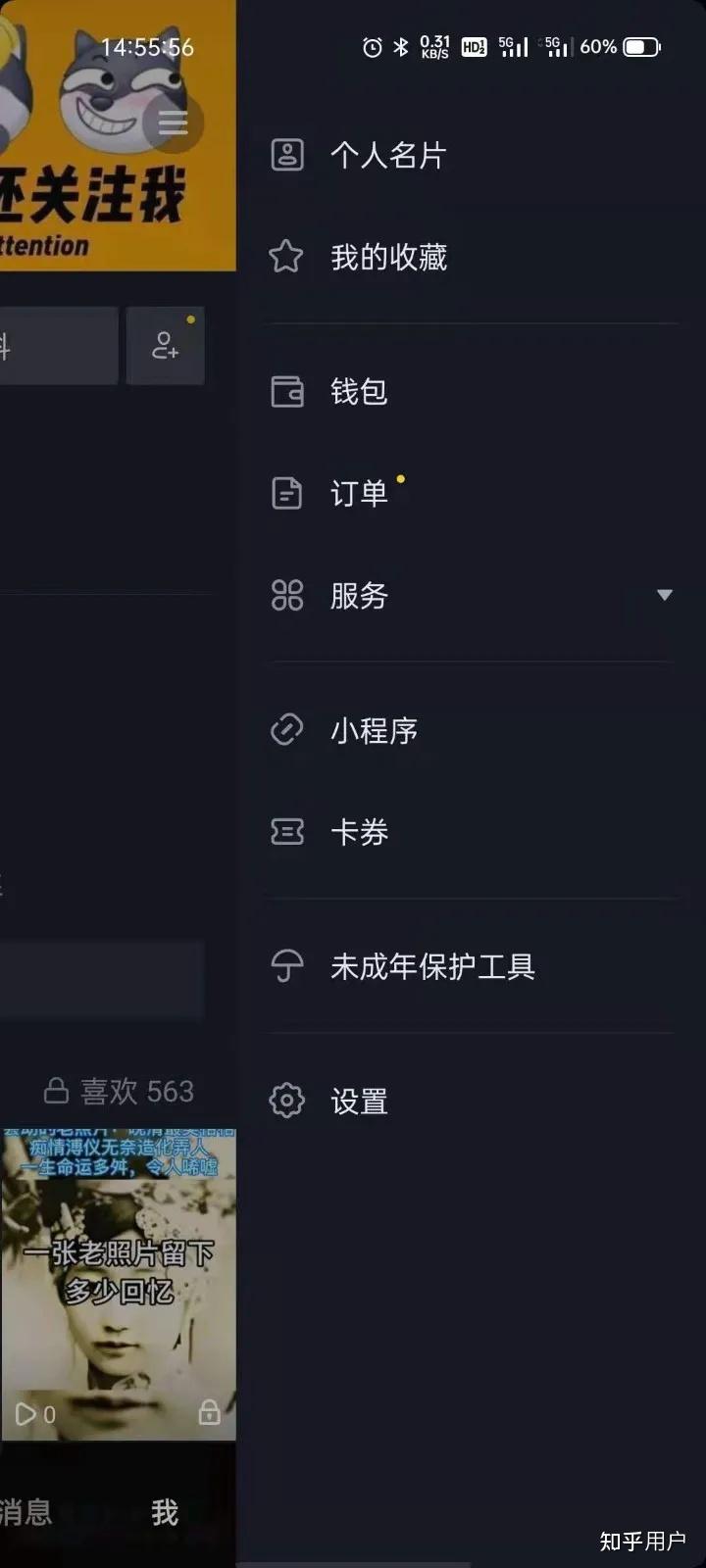Open 小程序 mini programs
The width and height of the screenshot is (706, 1568).
click(374, 730)
